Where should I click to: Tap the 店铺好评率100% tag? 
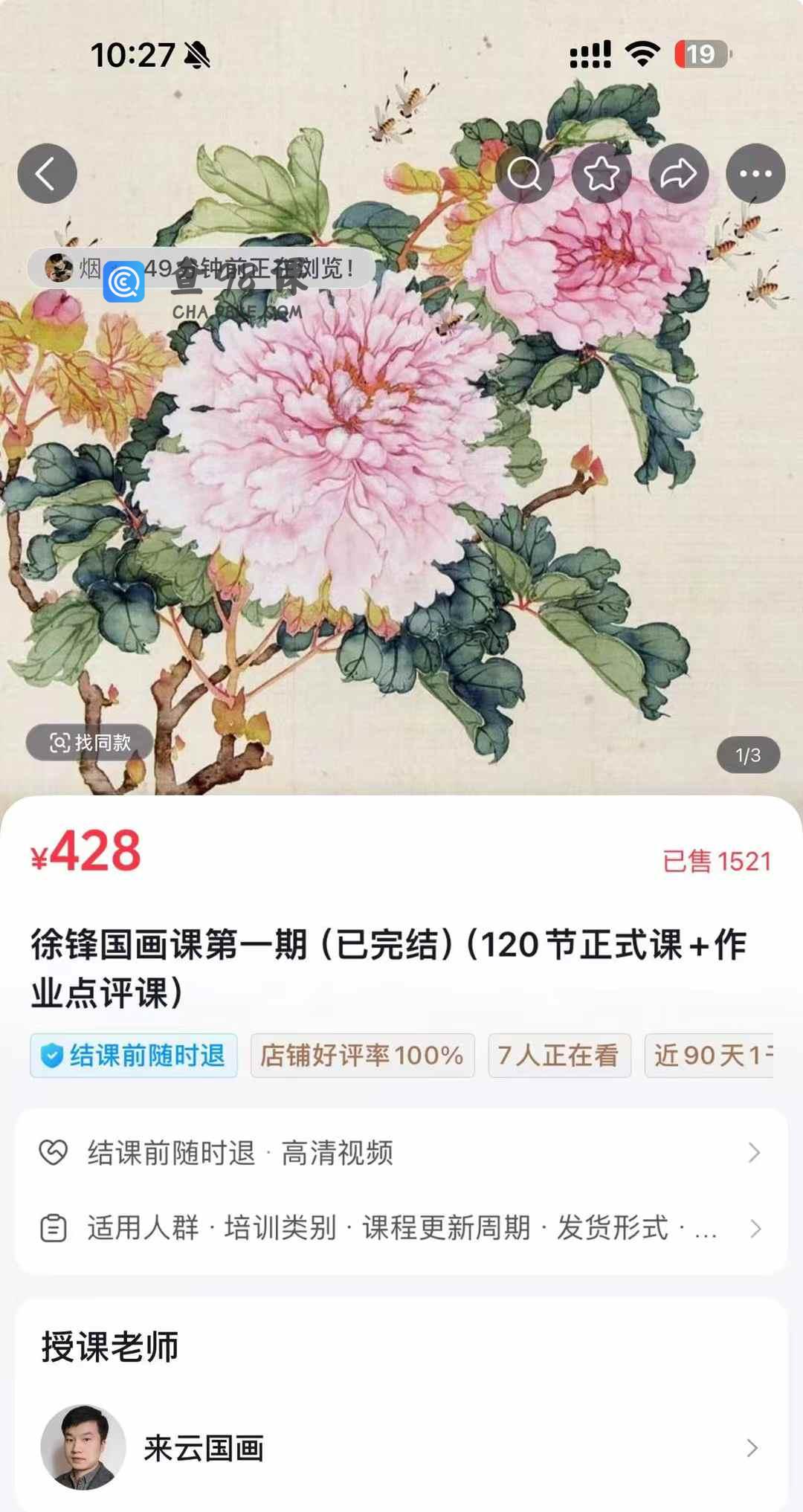[362, 1055]
